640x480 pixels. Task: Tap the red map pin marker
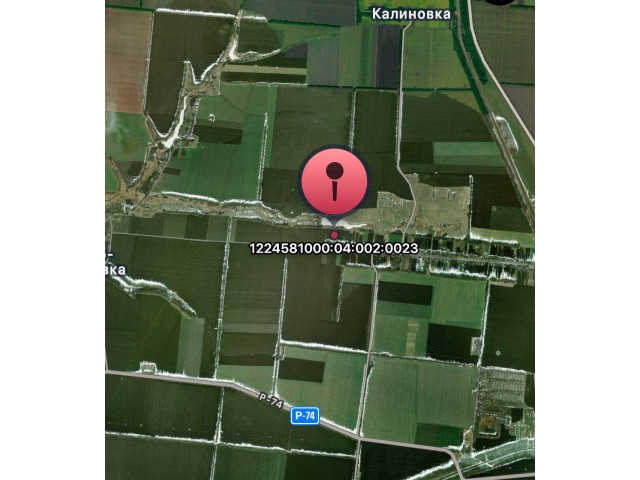click(335, 182)
